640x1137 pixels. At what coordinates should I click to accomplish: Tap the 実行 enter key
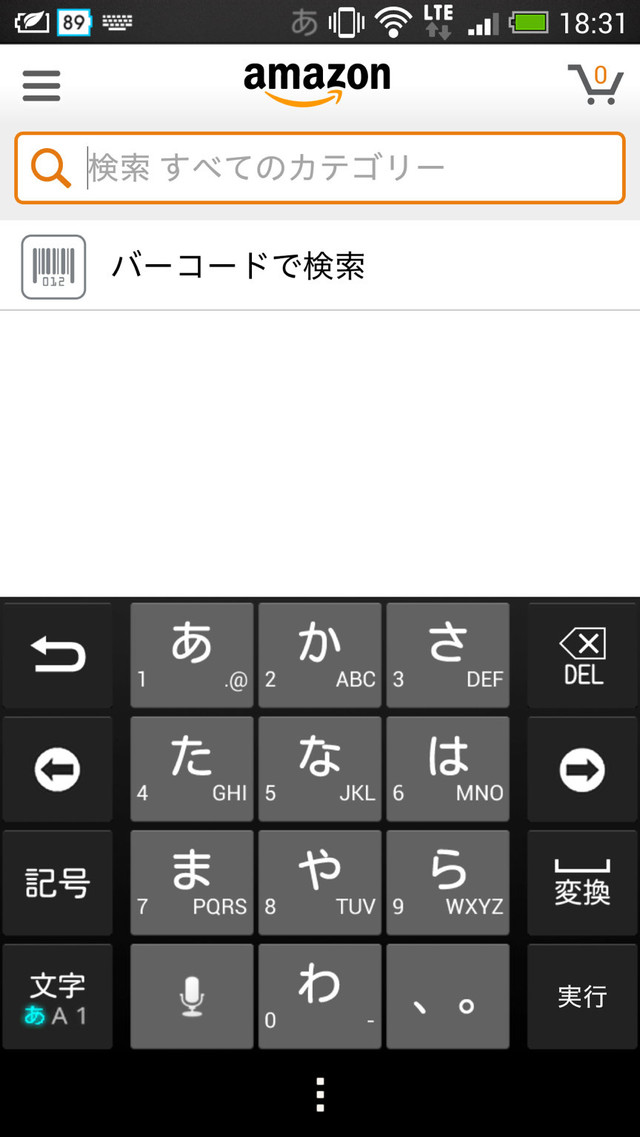(583, 996)
